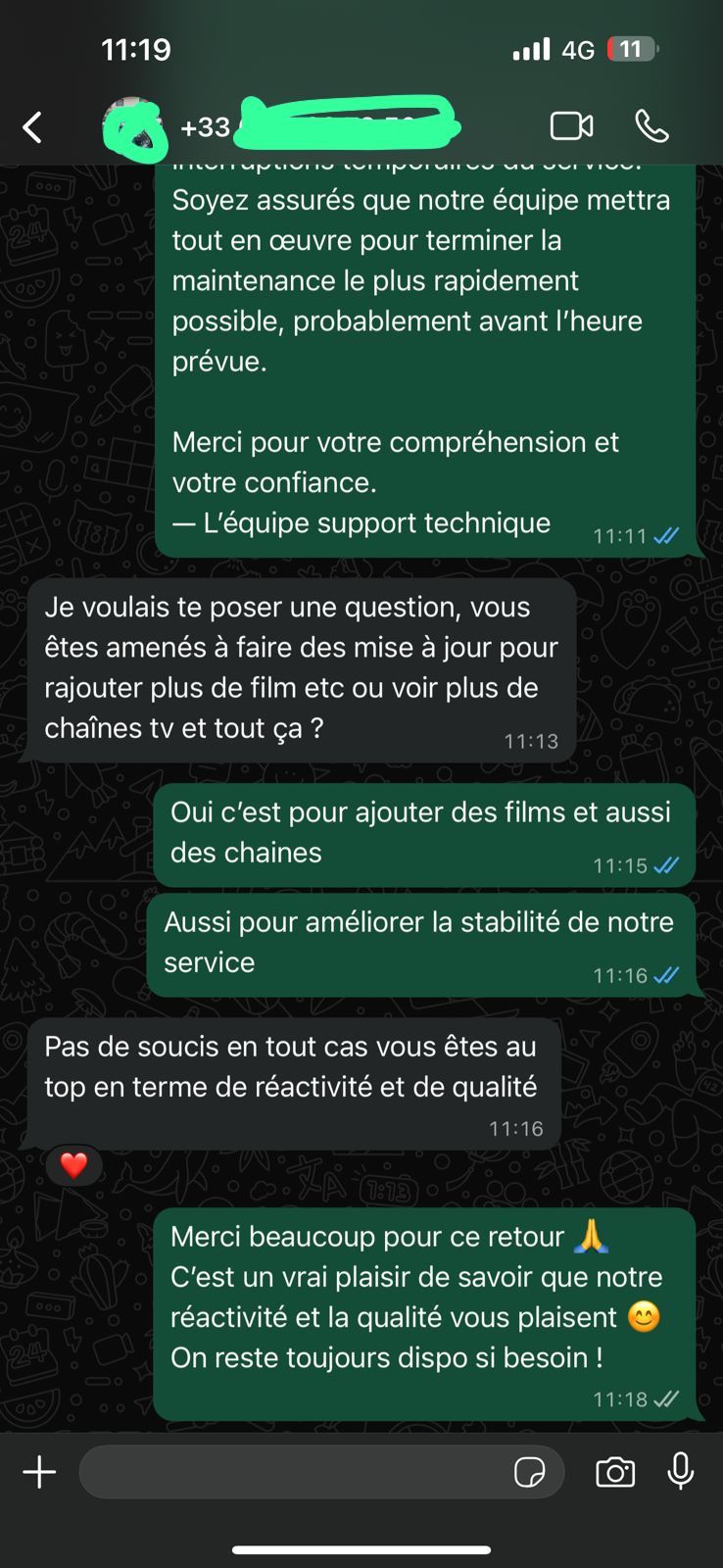
Task: Start a voice call with this contact
Action: (x=651, y=126)
